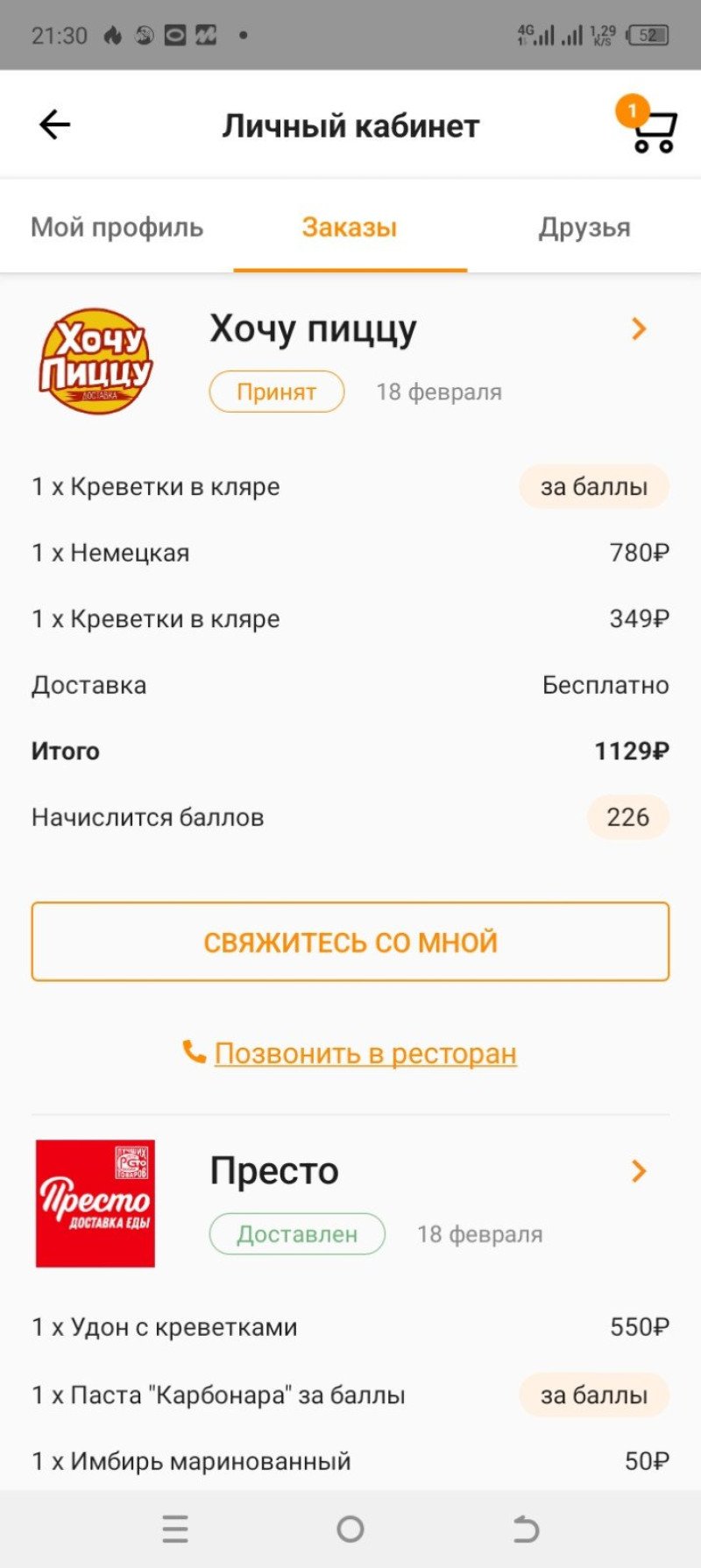The width and height of the screenshot is (701, 1568).
Task: Select the Заказы tab
Action: click(350, 228)
